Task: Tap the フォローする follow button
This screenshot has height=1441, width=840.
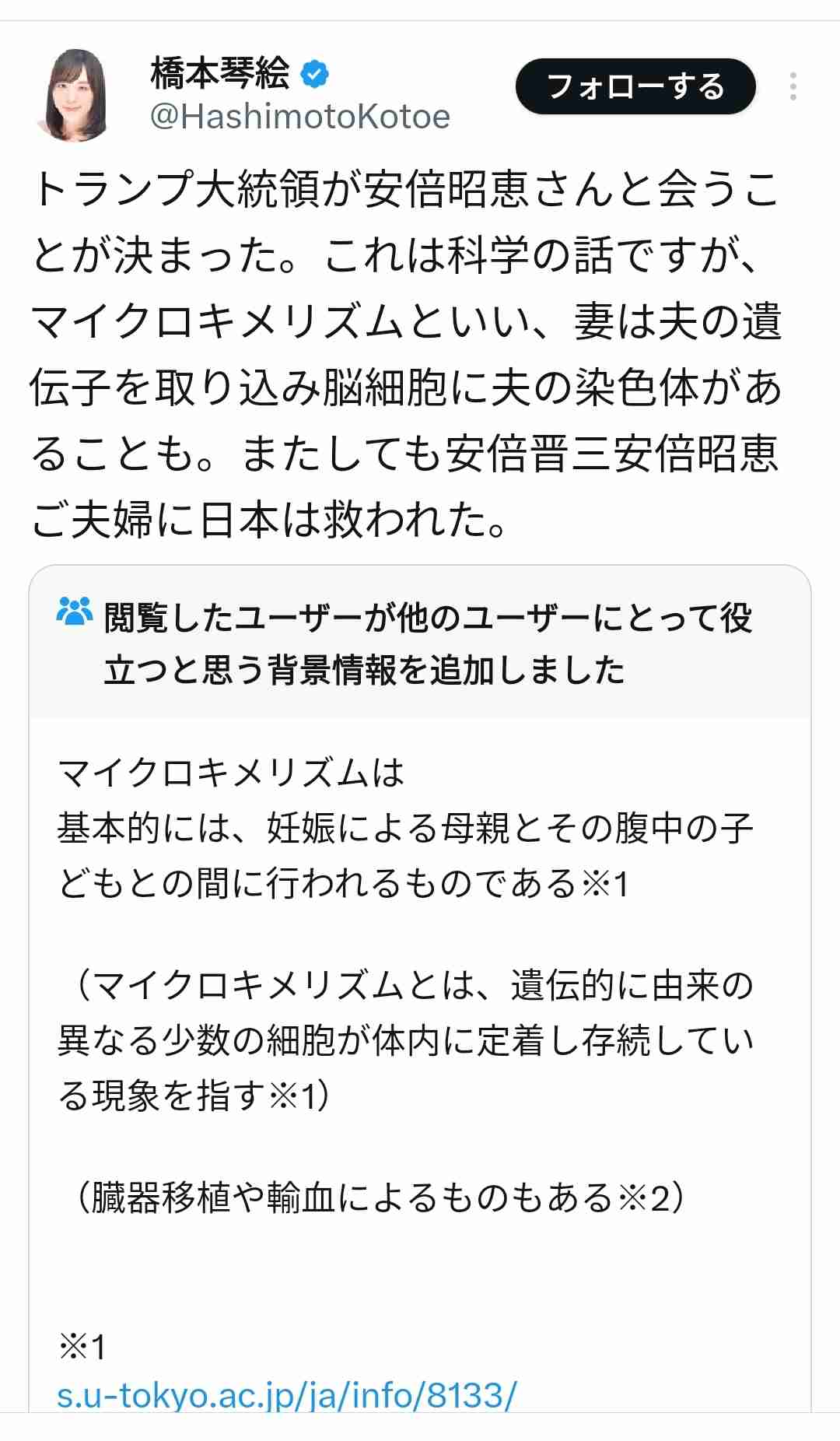Action: pyautogui.click(x=635, y=86)
